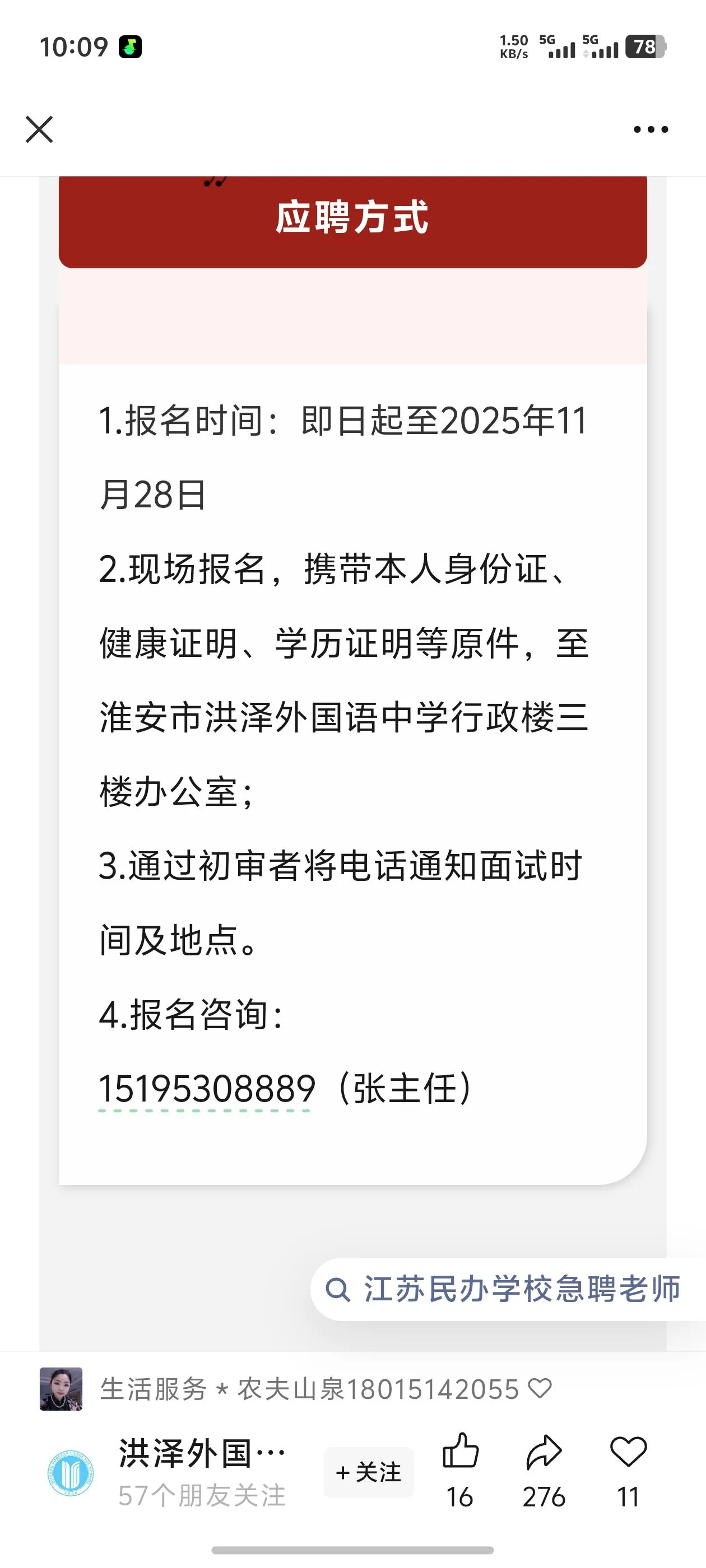
Task: Open friend comment from 生活服务 农夫山泉
Action: [310, 1389]
